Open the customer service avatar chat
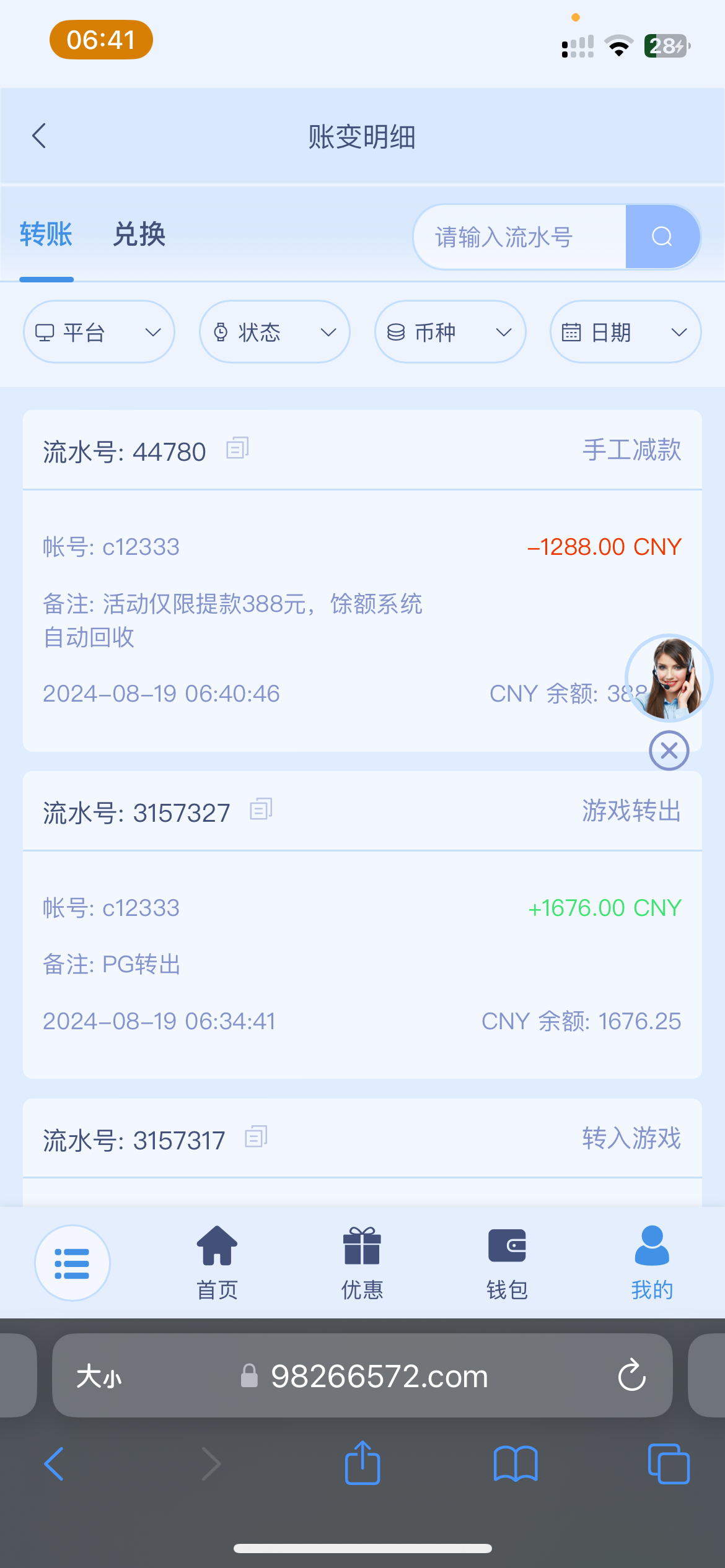The height and width of the screenshot is (1568, 725). (669, 678)
